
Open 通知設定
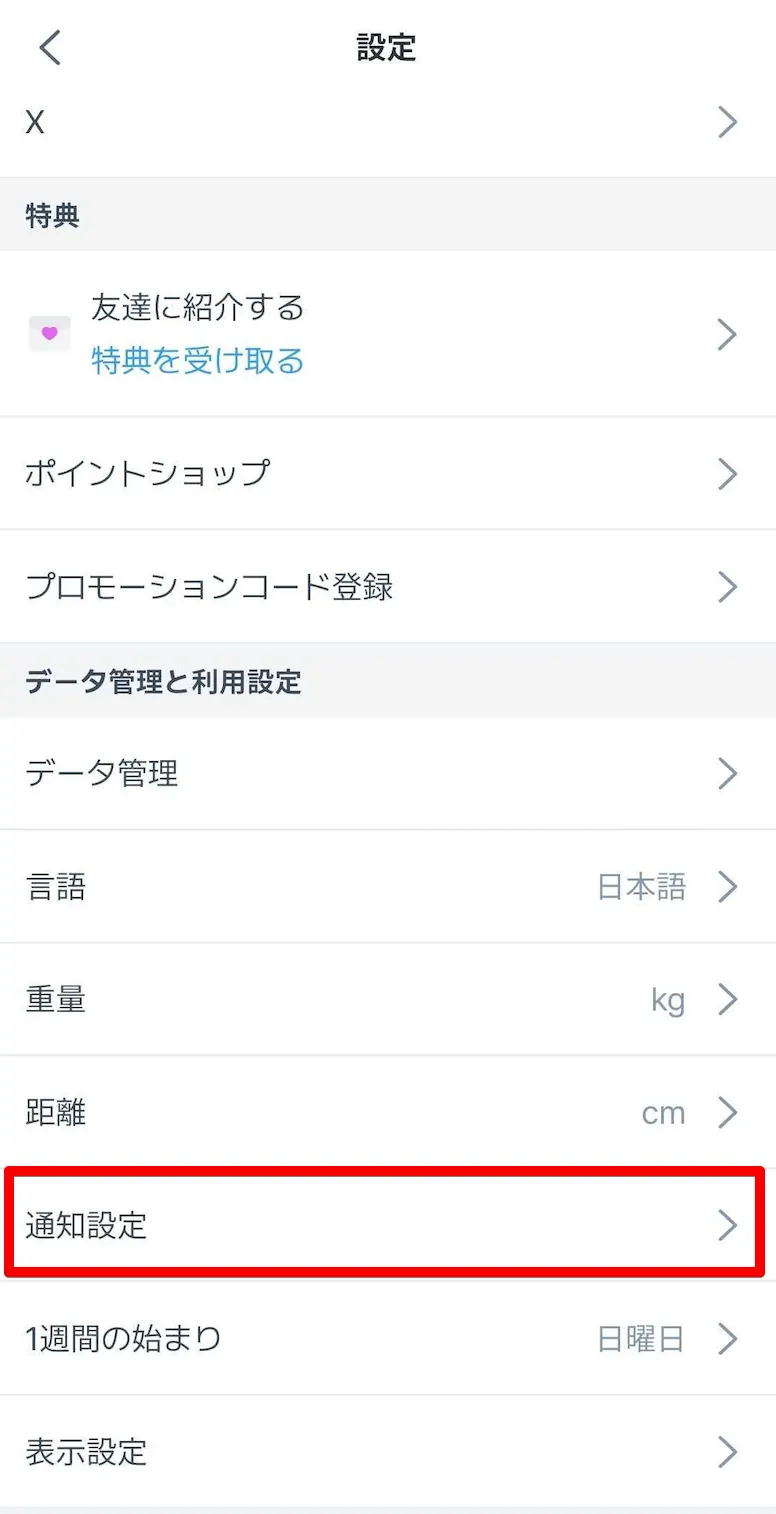(x=388, y=1225)
